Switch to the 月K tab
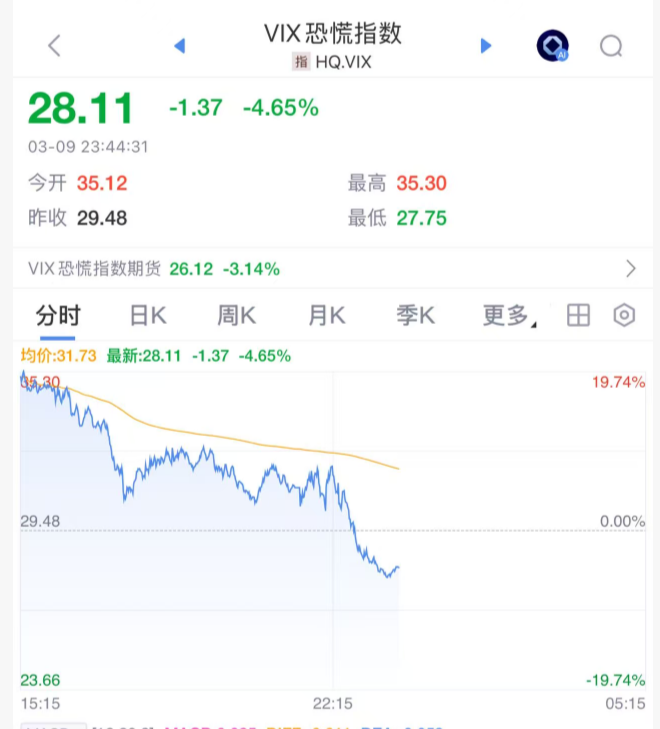 coord(326,316)
